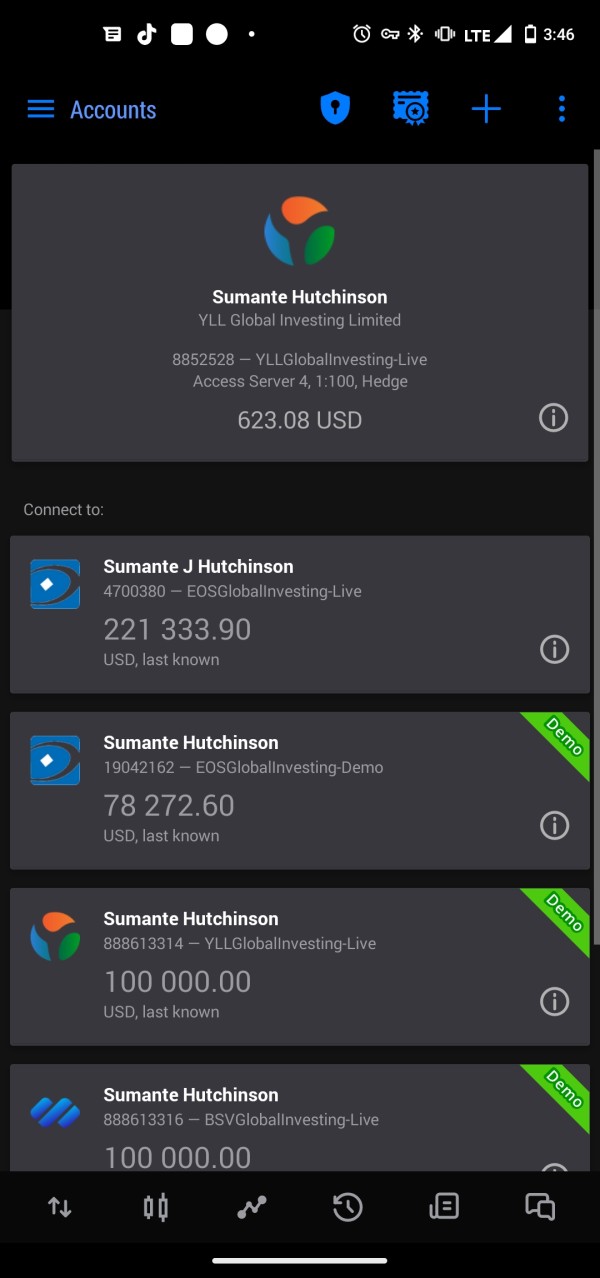Screen dimensions: 600x1278
Task: Connect to account 4700380 EOSGlobalInvesting-Live
Action: [x=300, y=614]
